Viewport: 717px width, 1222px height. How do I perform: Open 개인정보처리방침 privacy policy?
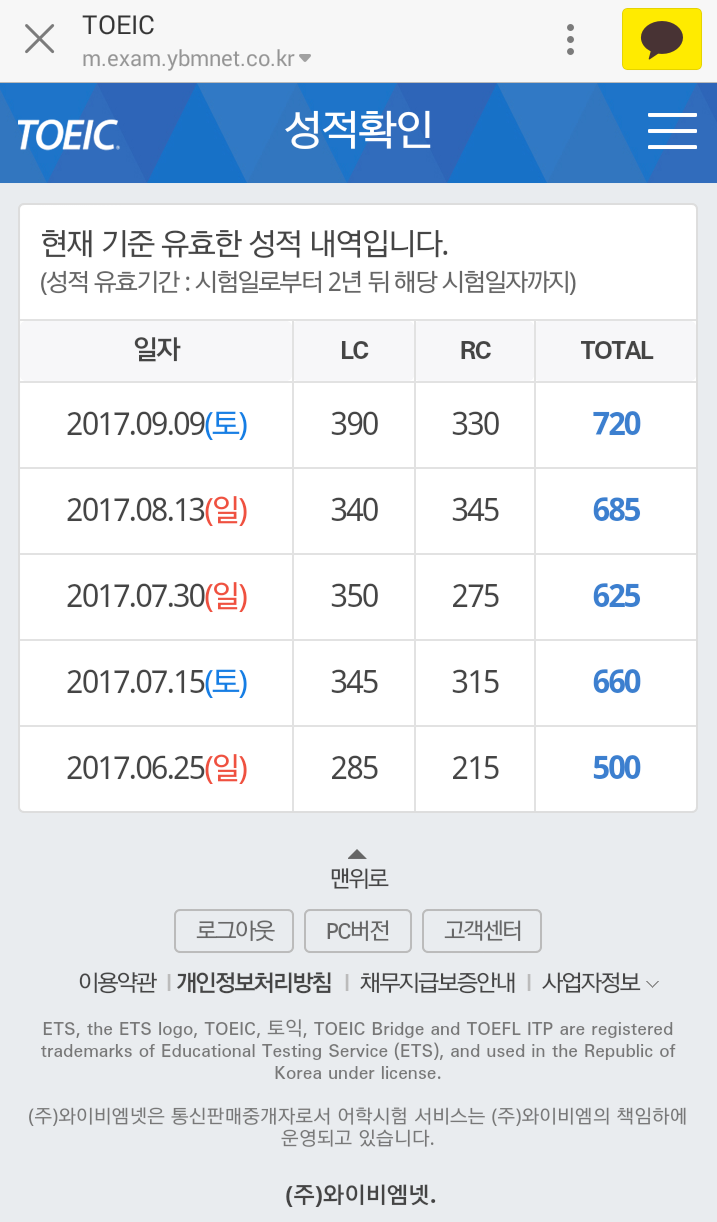[254, 983]
